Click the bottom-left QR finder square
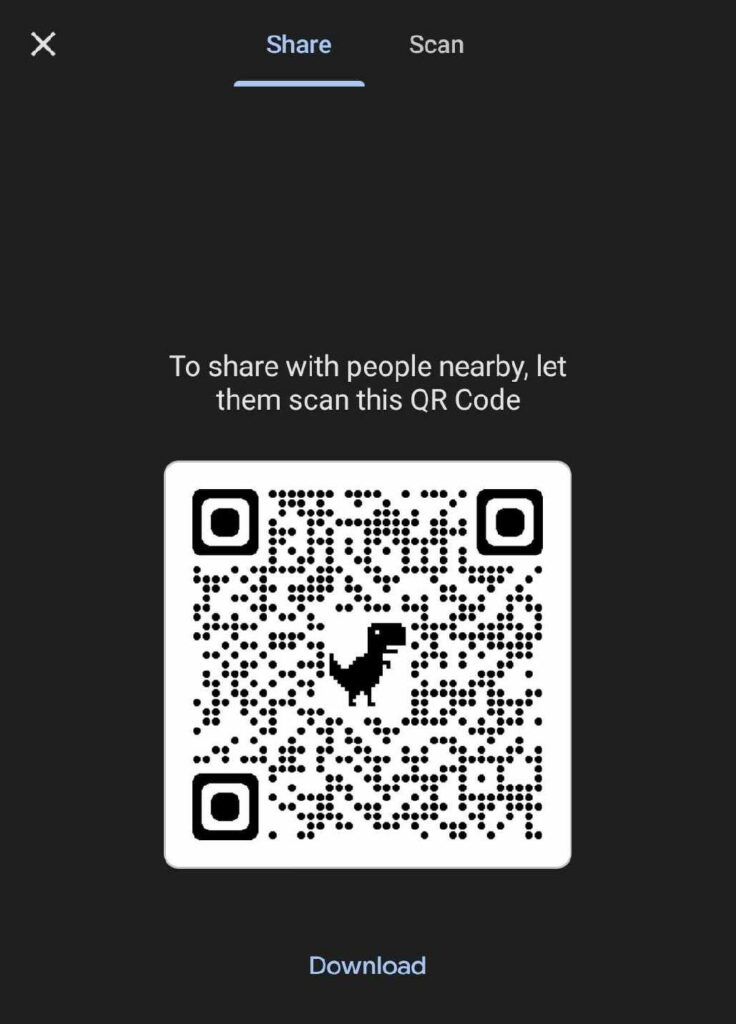This screenshot has width=736, height=1024. [225, 807]
